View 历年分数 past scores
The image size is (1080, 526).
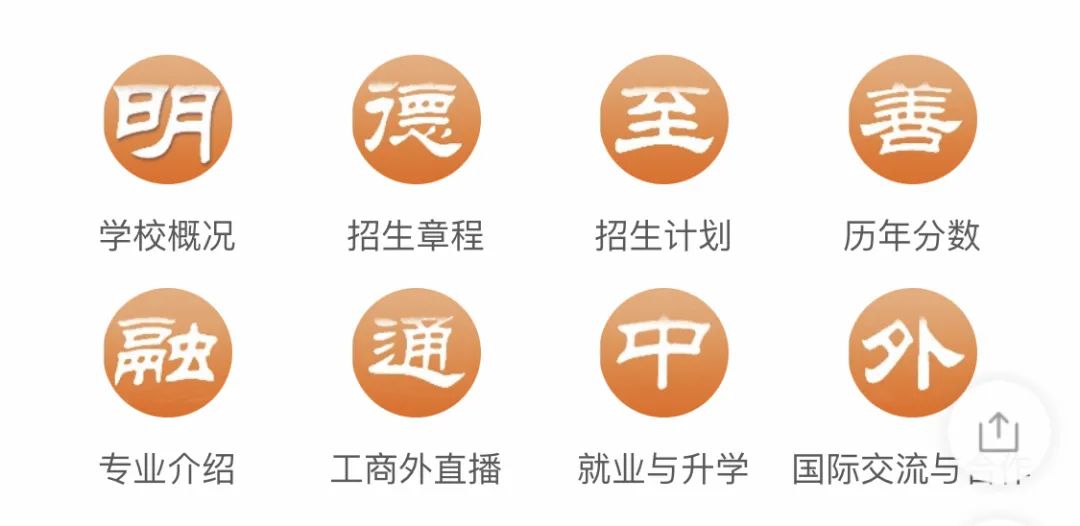point(912,120)
